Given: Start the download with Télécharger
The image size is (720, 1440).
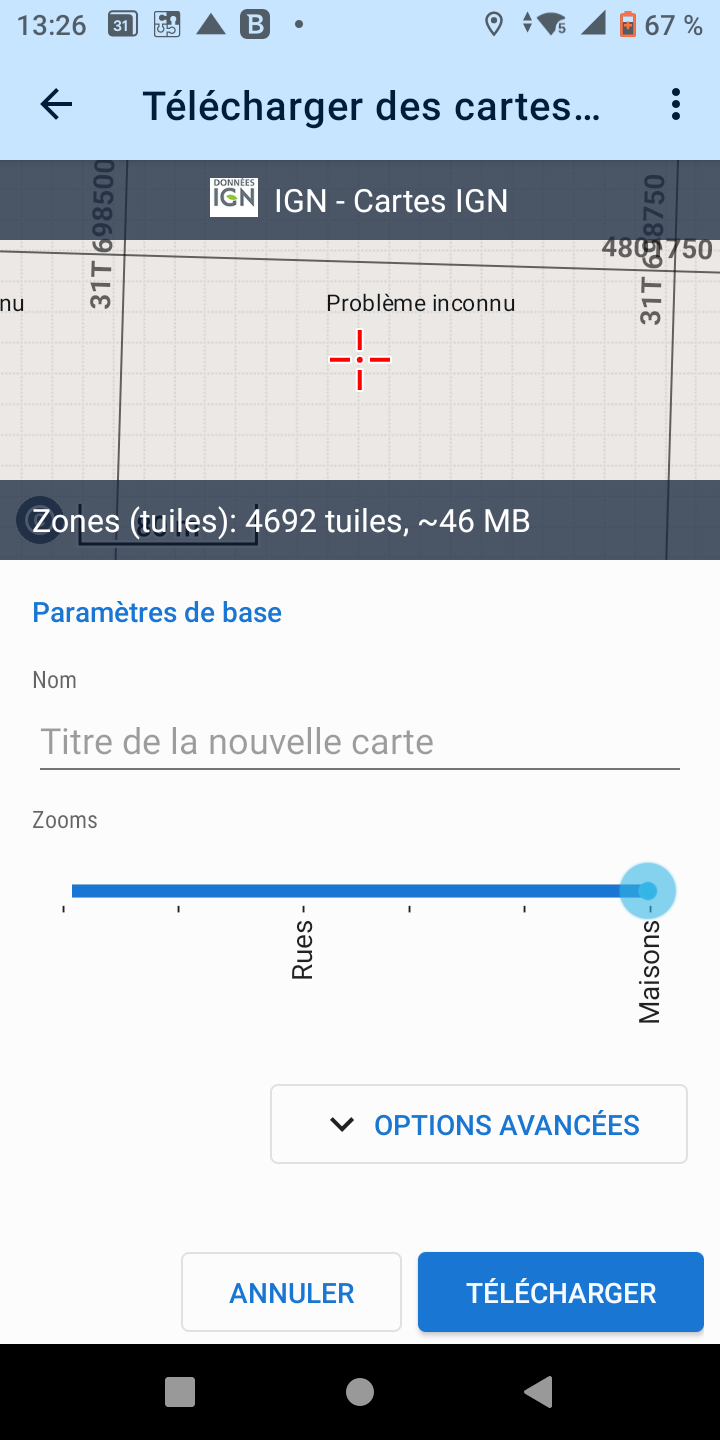Looking at the screenshot, I should coord(560,1292).
